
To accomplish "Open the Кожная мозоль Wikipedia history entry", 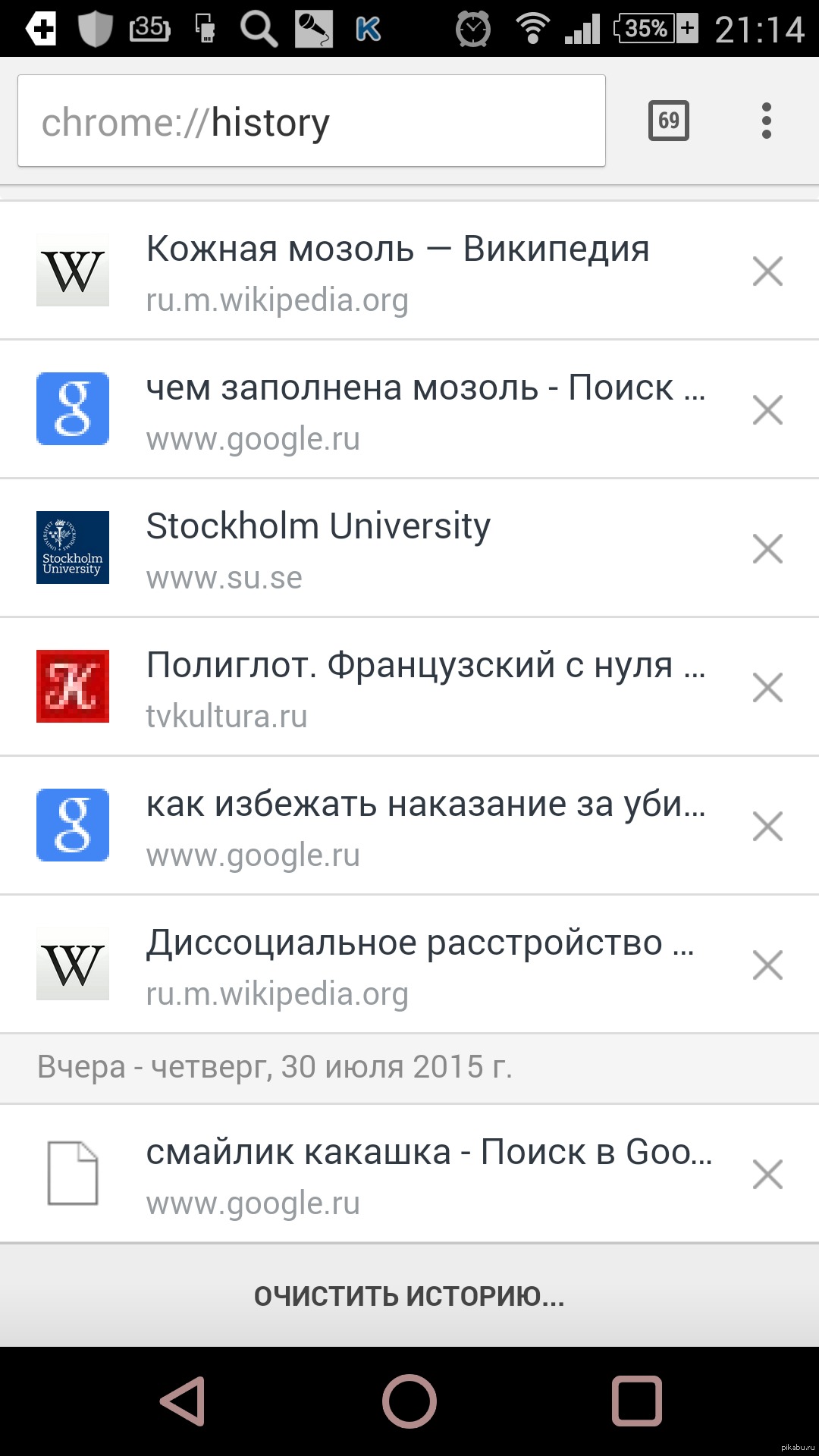I will 397,271.
